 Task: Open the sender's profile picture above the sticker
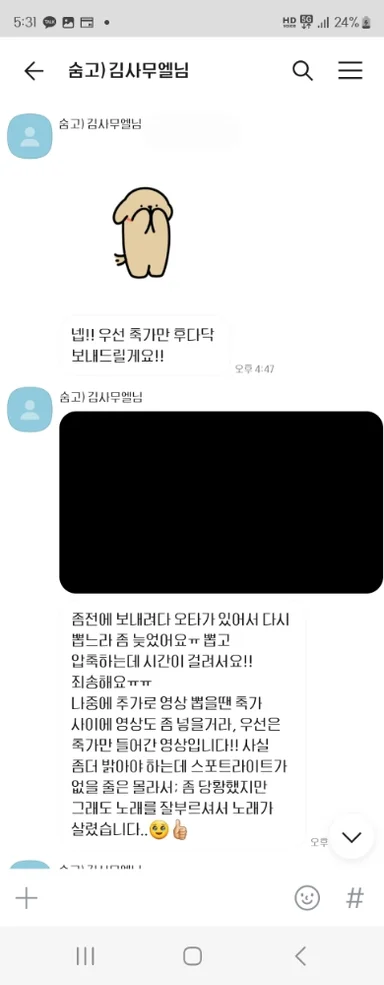click(x=30, y=136)
